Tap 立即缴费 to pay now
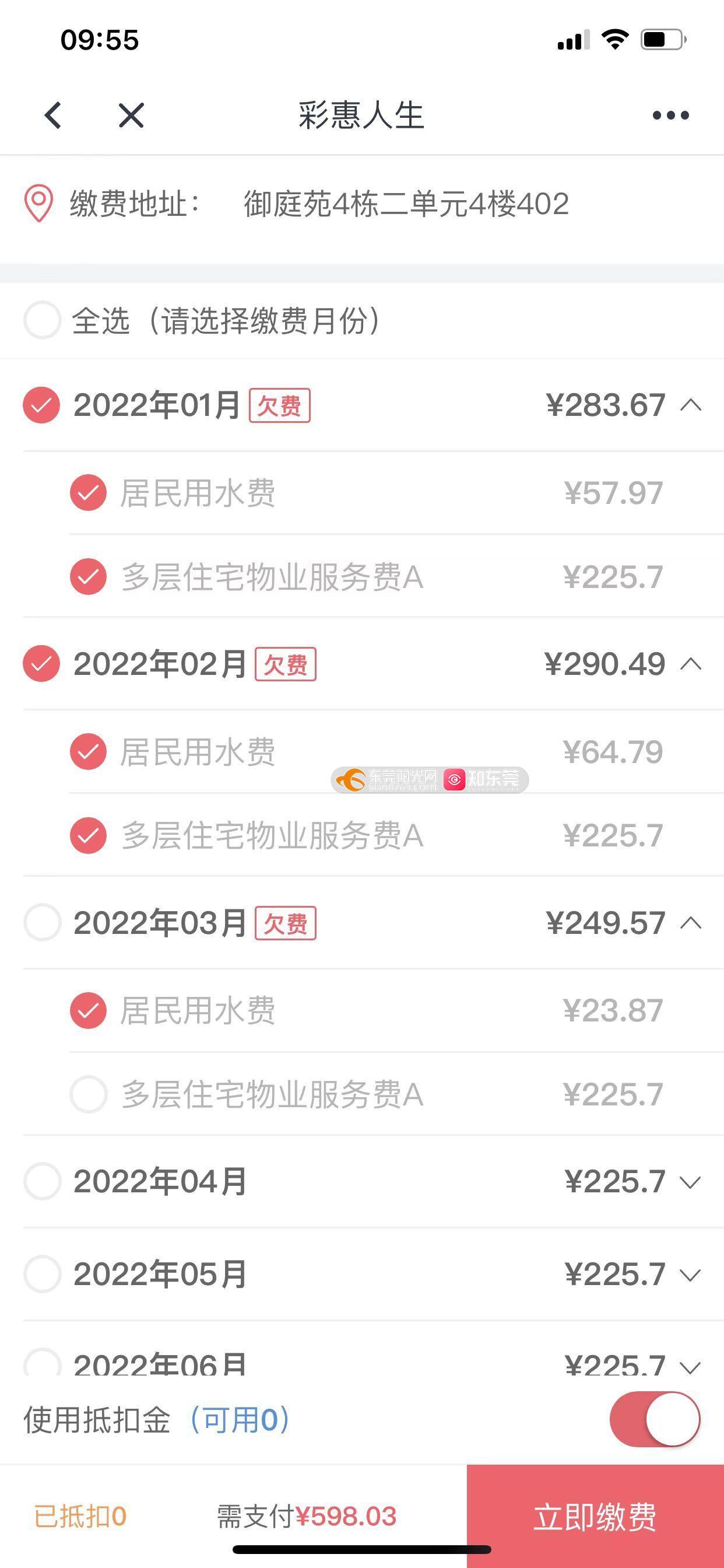Screen dimensions: 724x1568 [x=595, y=1516]
